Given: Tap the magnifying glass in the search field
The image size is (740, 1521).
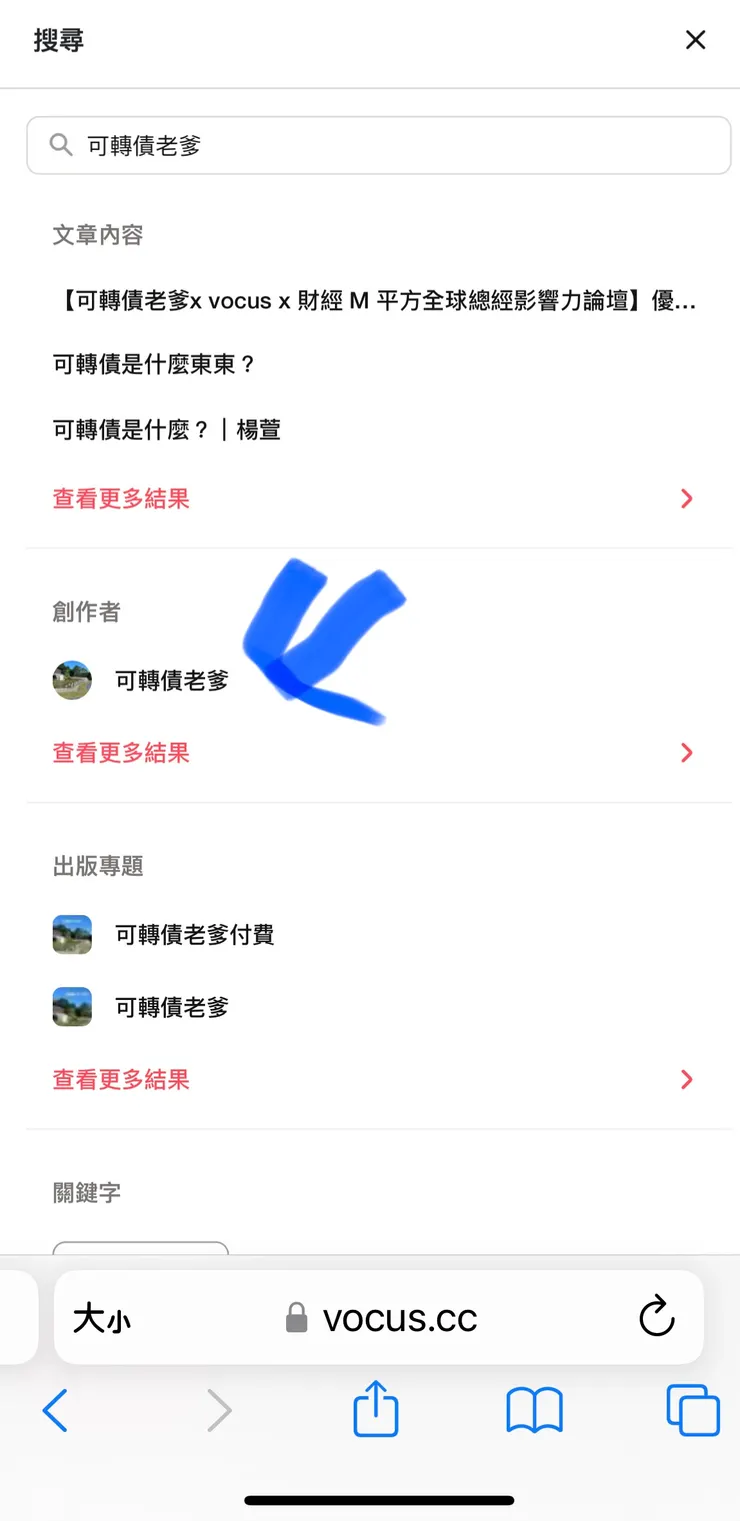Looking at the screenshot, I should pos(60,145).
